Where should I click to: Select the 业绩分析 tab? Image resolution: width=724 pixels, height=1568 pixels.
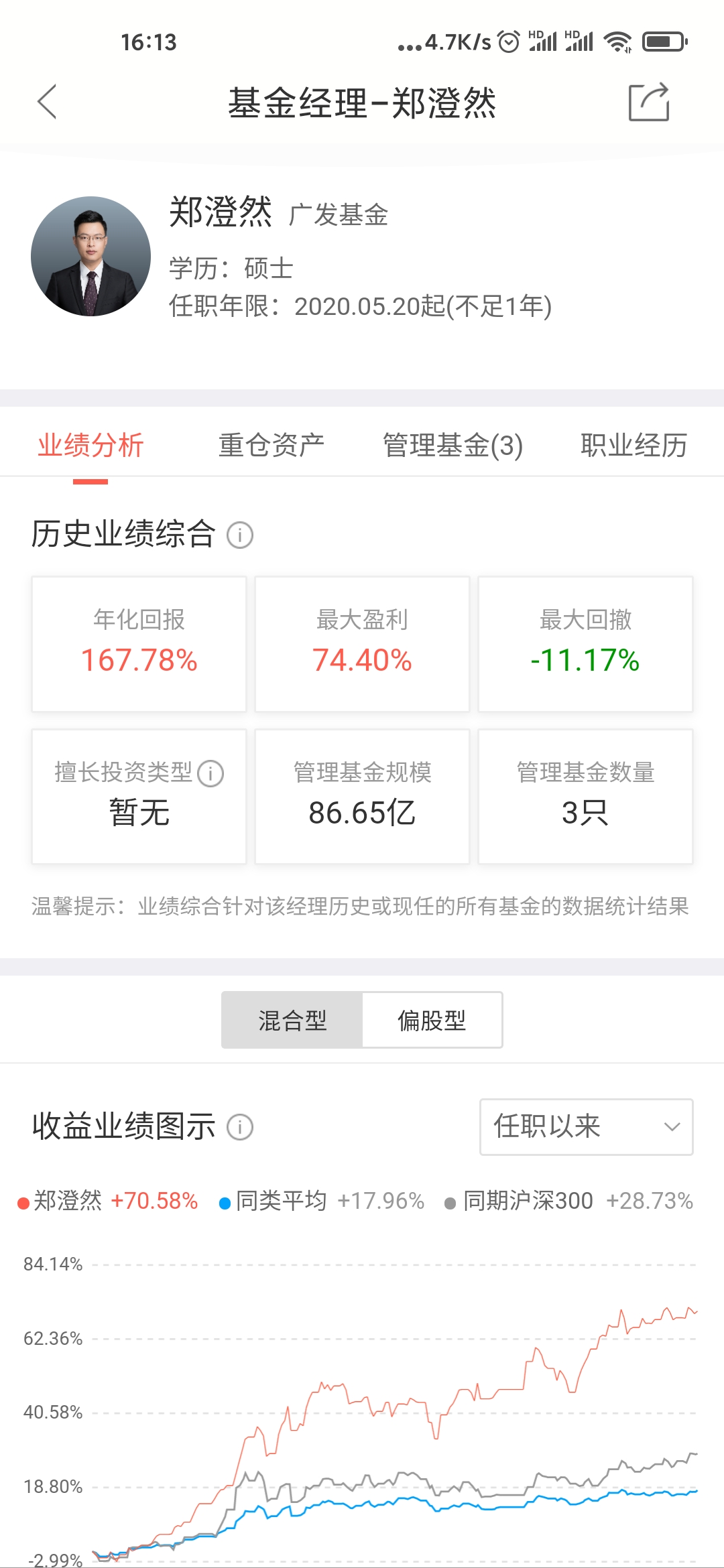point(90,446)
